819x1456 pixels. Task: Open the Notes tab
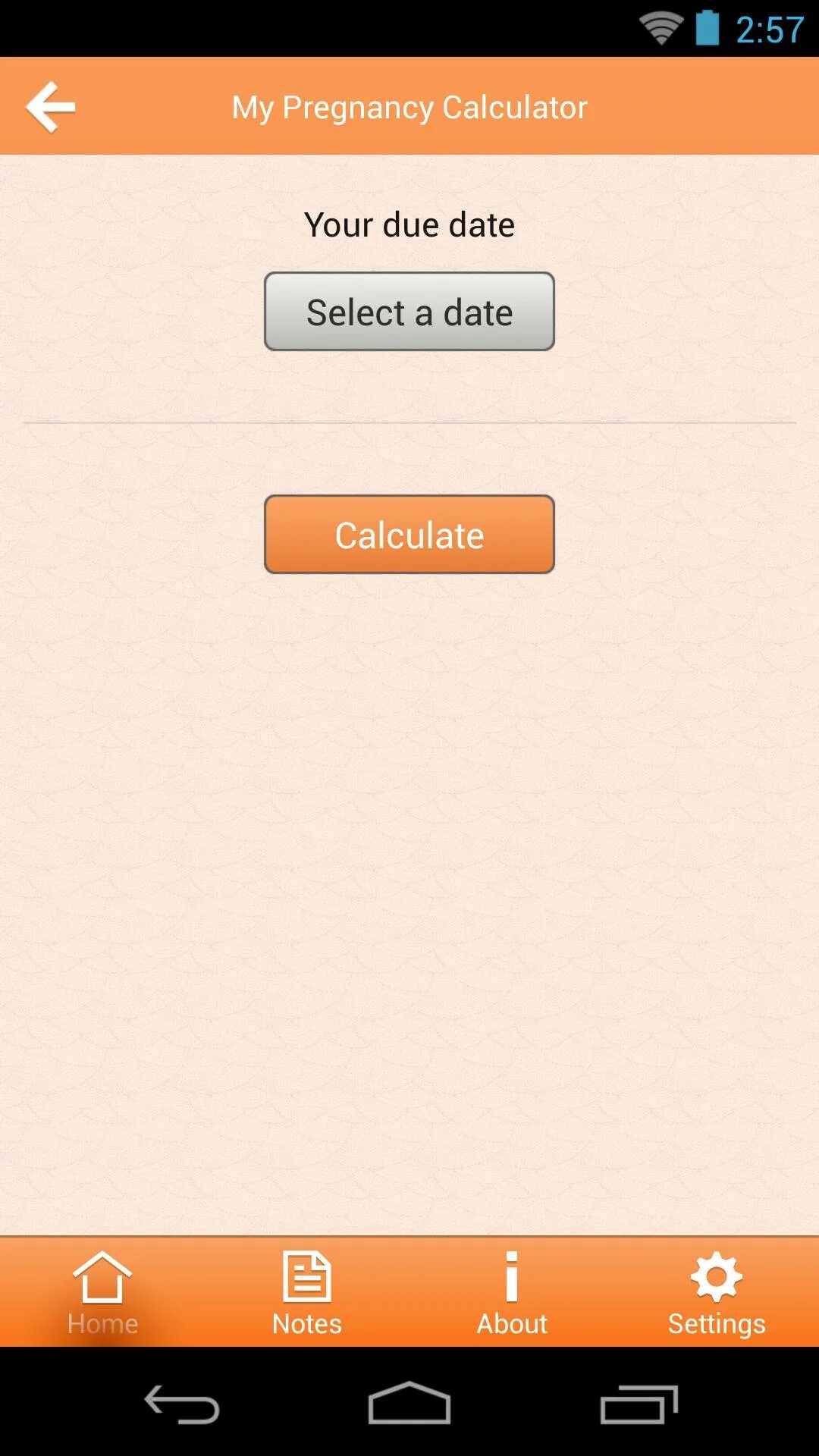pos(307,1293)
